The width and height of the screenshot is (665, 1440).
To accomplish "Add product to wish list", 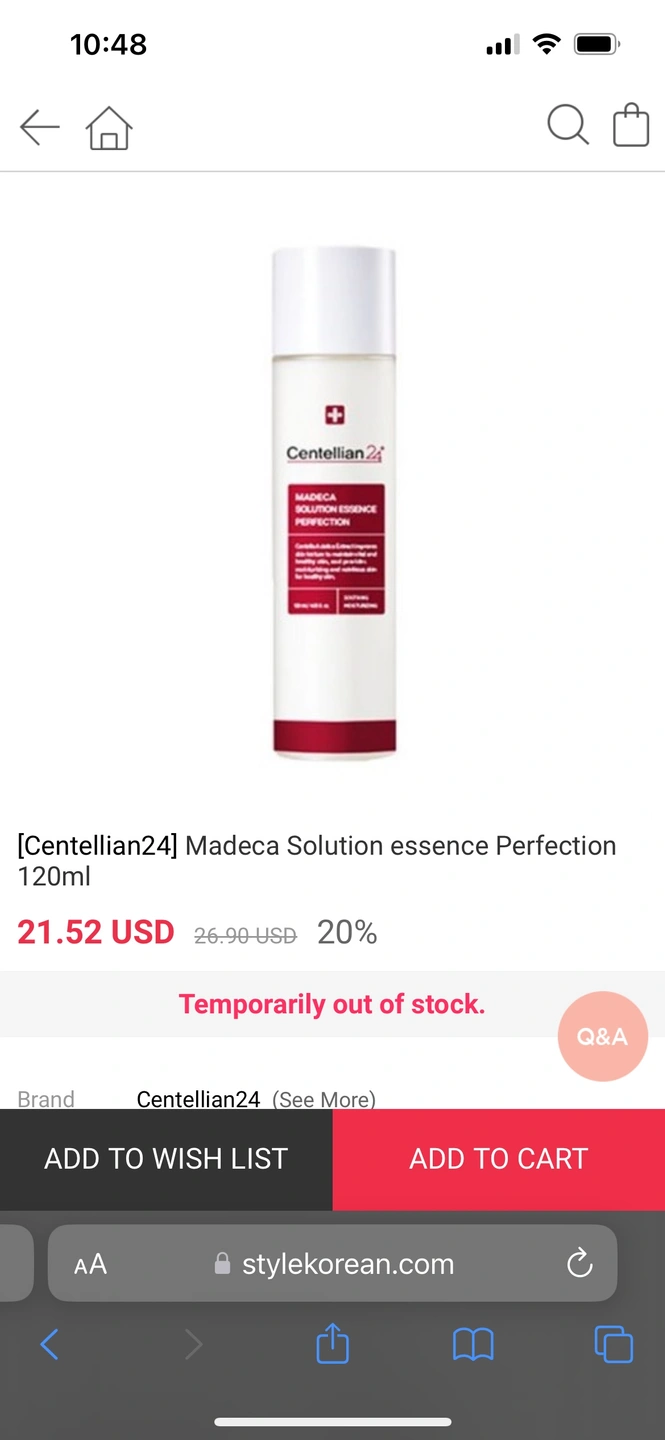I will tap(166, 1159).
